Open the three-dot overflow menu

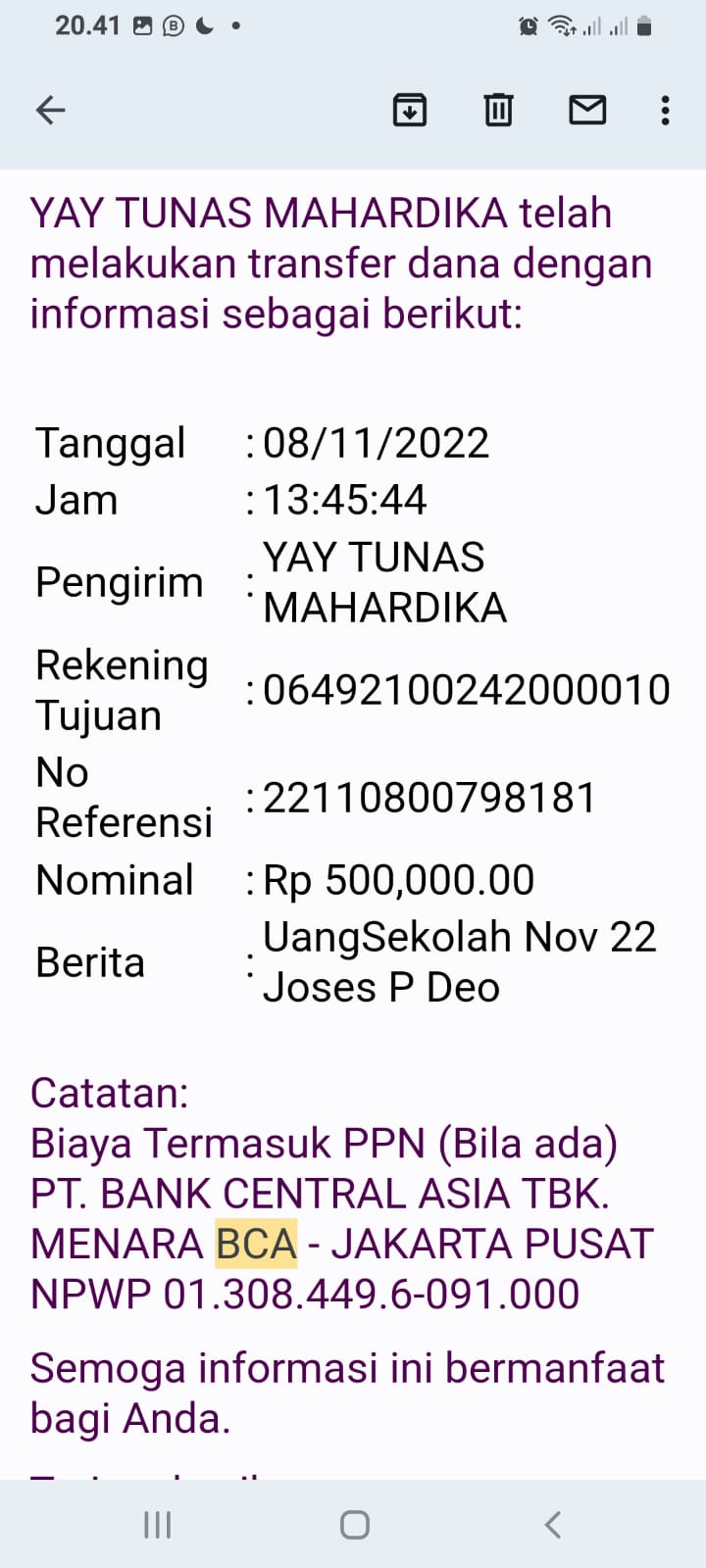[x=665, y=110]
